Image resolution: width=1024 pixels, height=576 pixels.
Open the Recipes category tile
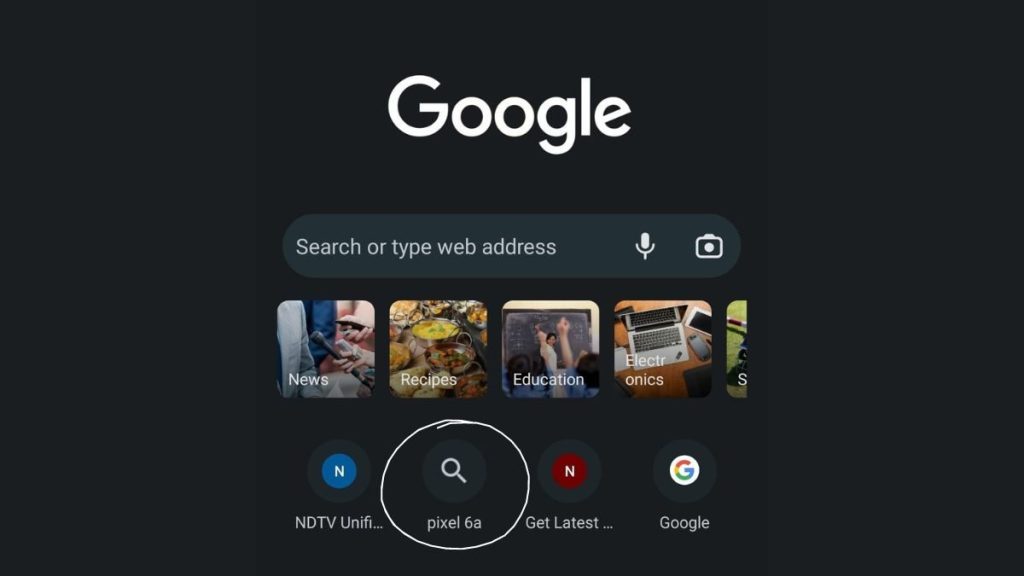tap(438, 349)
